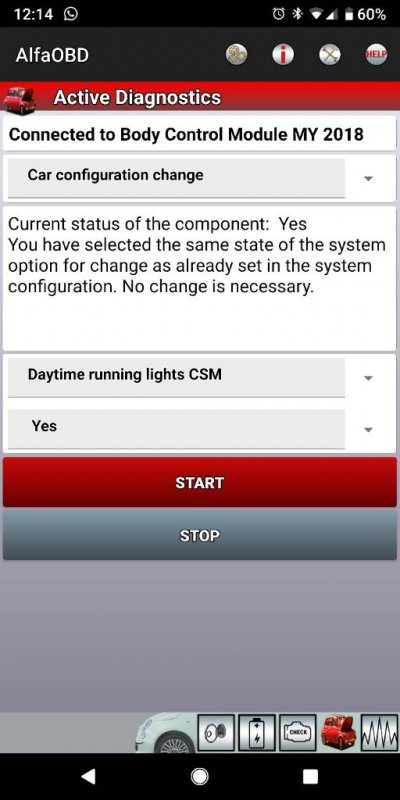
Task: Open the waveform graph tab
Action: pos(379,733)
